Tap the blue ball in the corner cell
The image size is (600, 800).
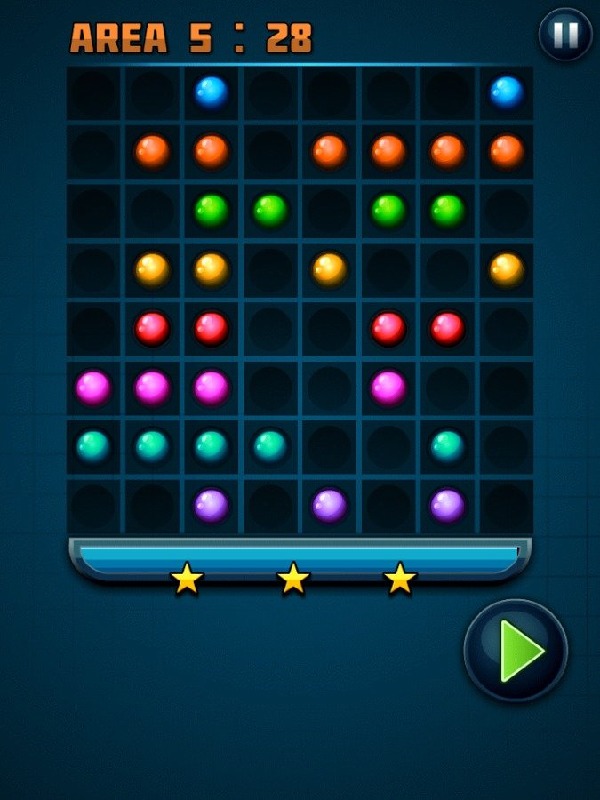coord(506,92)
